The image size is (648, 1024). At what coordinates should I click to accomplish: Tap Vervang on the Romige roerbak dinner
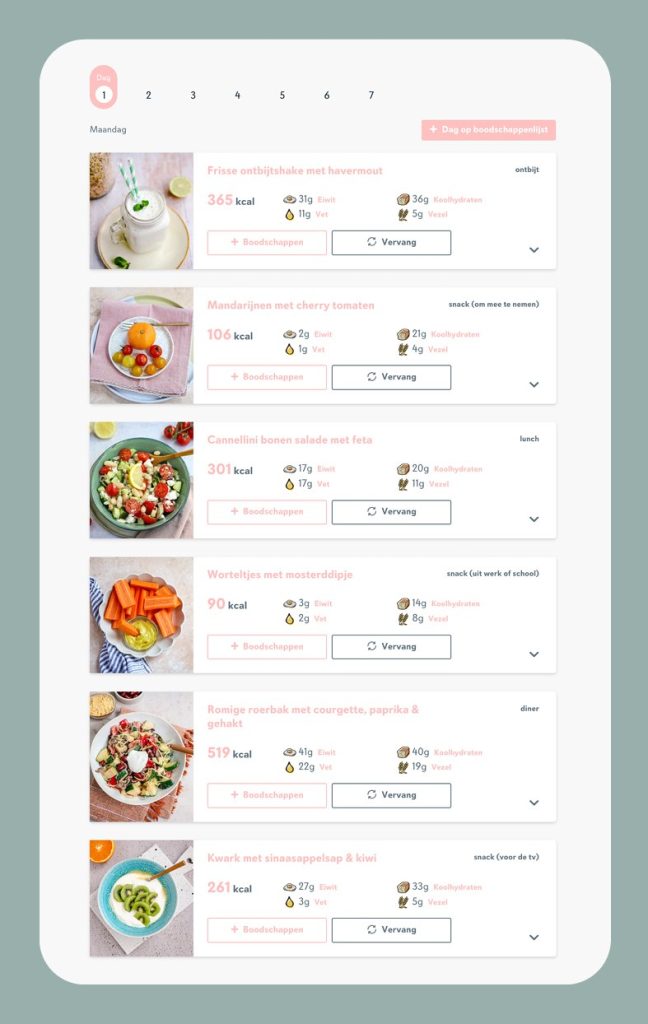point(391,795)
